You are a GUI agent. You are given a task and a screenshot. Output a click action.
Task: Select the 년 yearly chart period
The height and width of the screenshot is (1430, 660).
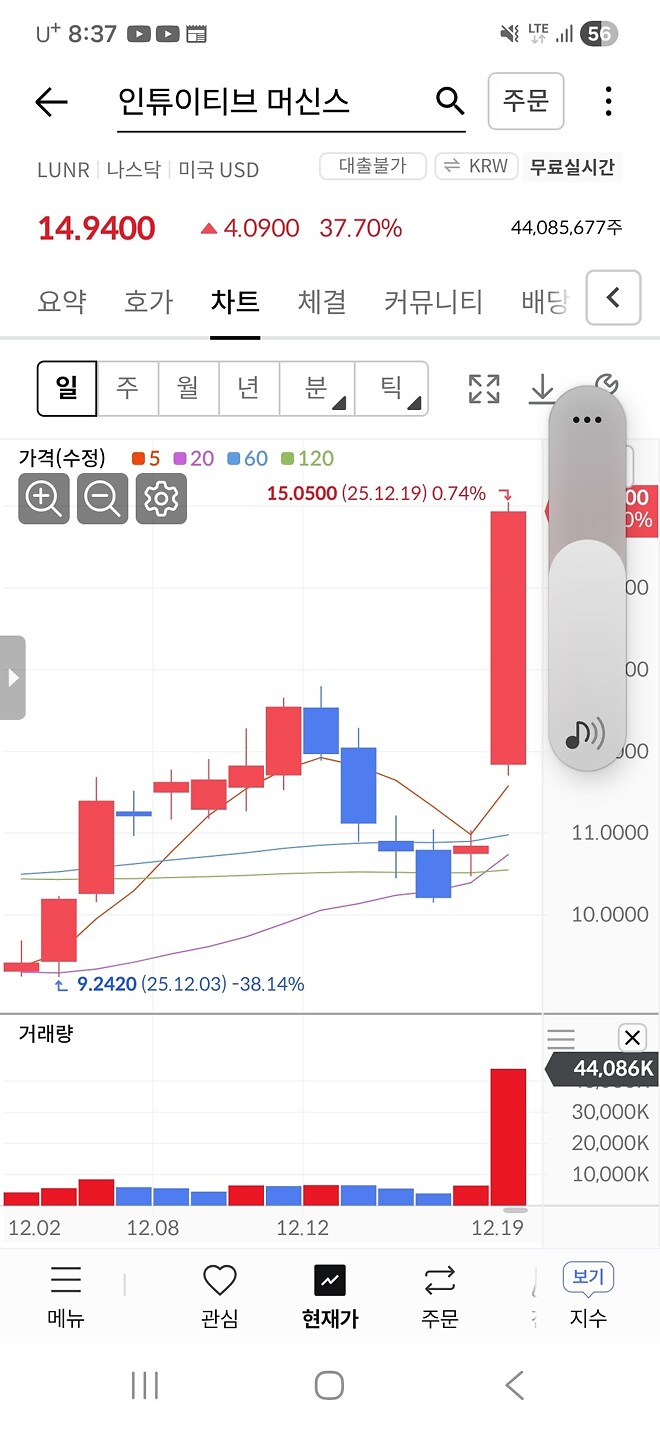(x=248, y=388)
